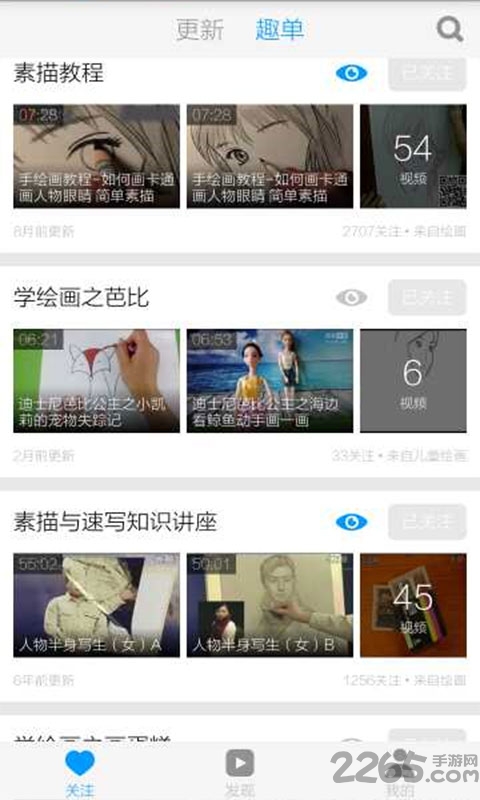Toggle eye icon beside 学绘画之芭比

click(351, 297)
